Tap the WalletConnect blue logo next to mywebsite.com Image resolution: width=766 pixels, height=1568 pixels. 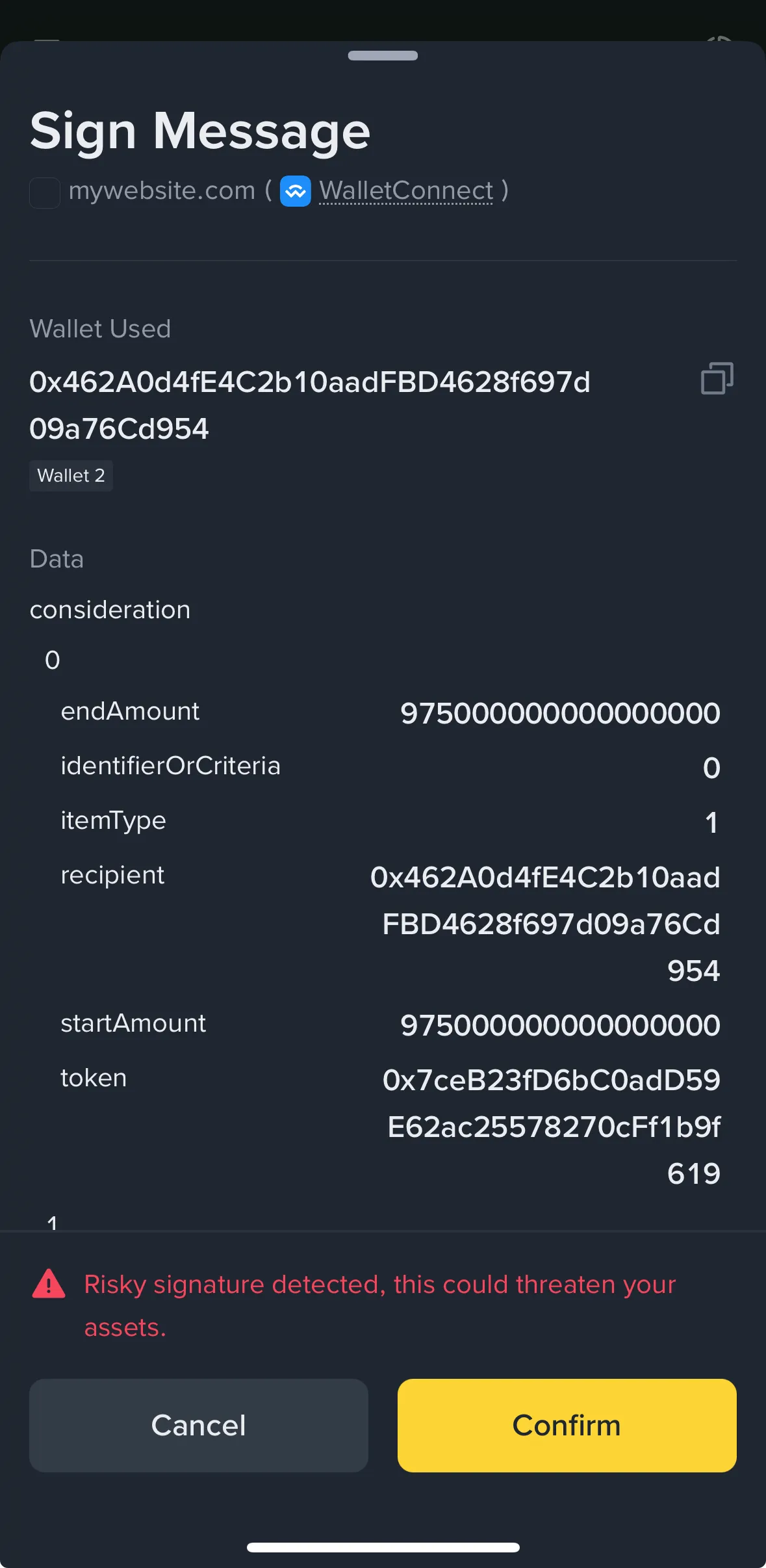(x=296, y=191)
